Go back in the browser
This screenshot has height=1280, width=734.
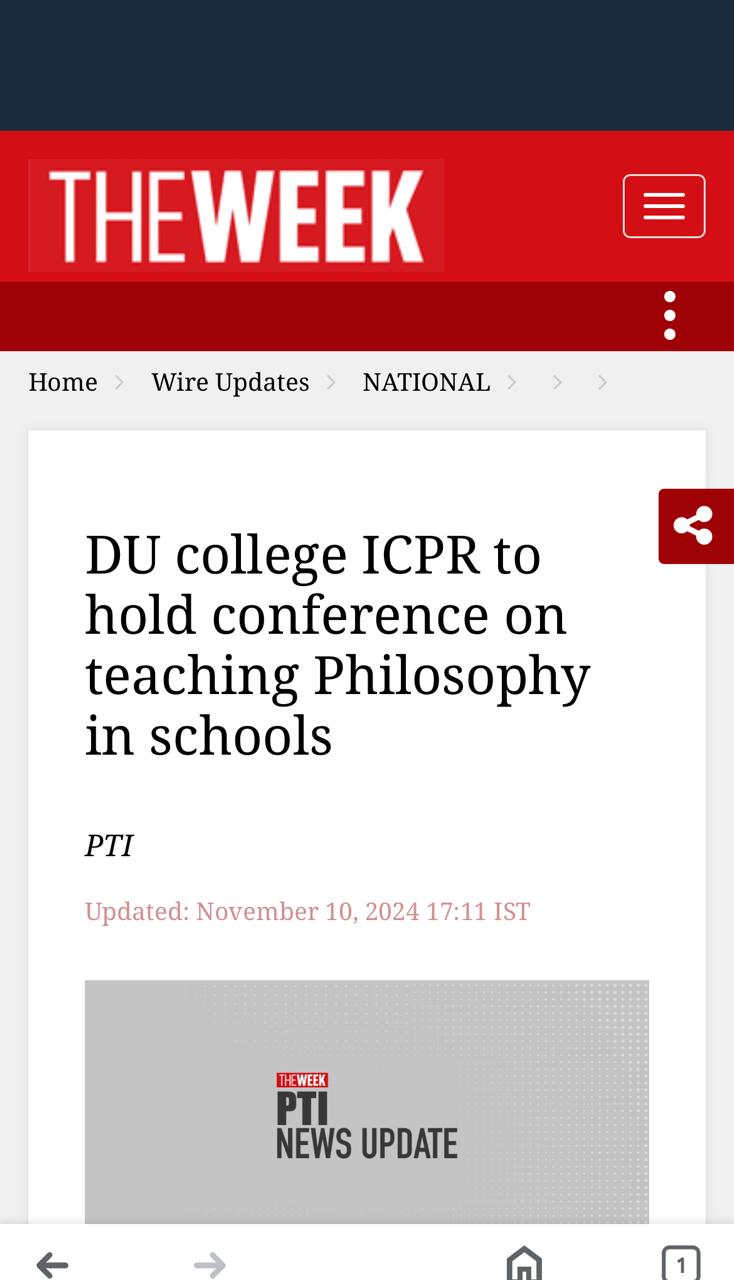pyautogui.click(x=52, y=1264)
